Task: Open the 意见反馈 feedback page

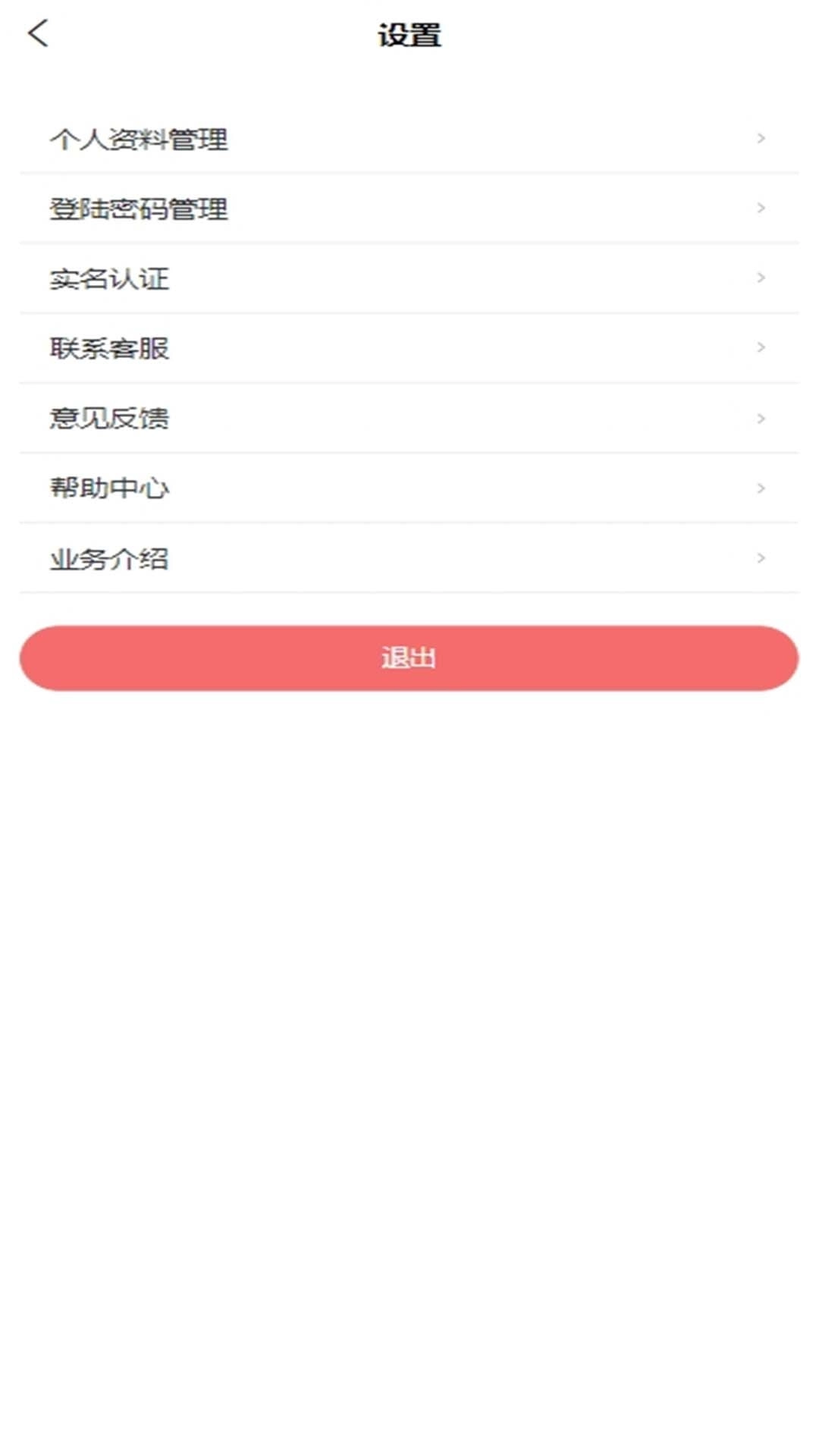Action: pos(109,418)
